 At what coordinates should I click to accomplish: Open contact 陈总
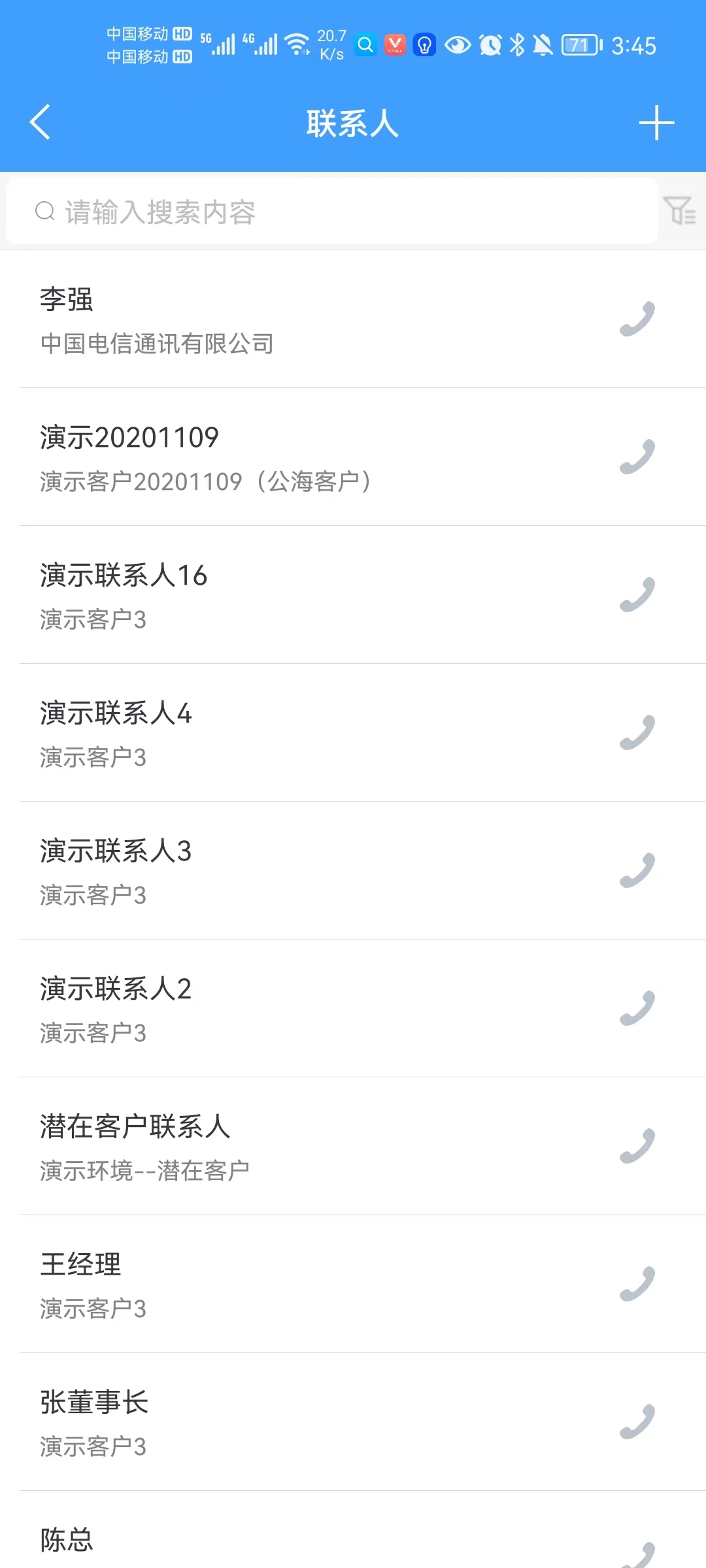[x=353, y=1530]
